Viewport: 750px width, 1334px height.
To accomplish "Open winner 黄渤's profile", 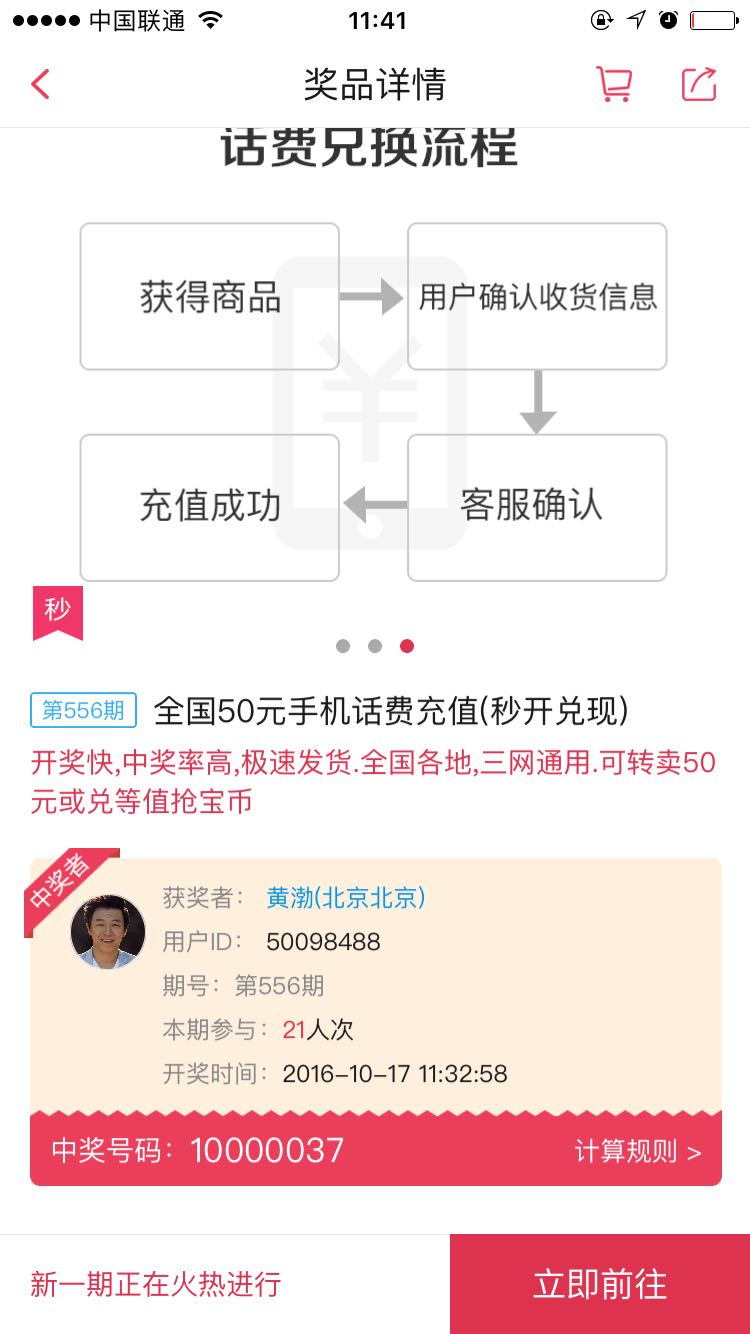I will 346,898.
